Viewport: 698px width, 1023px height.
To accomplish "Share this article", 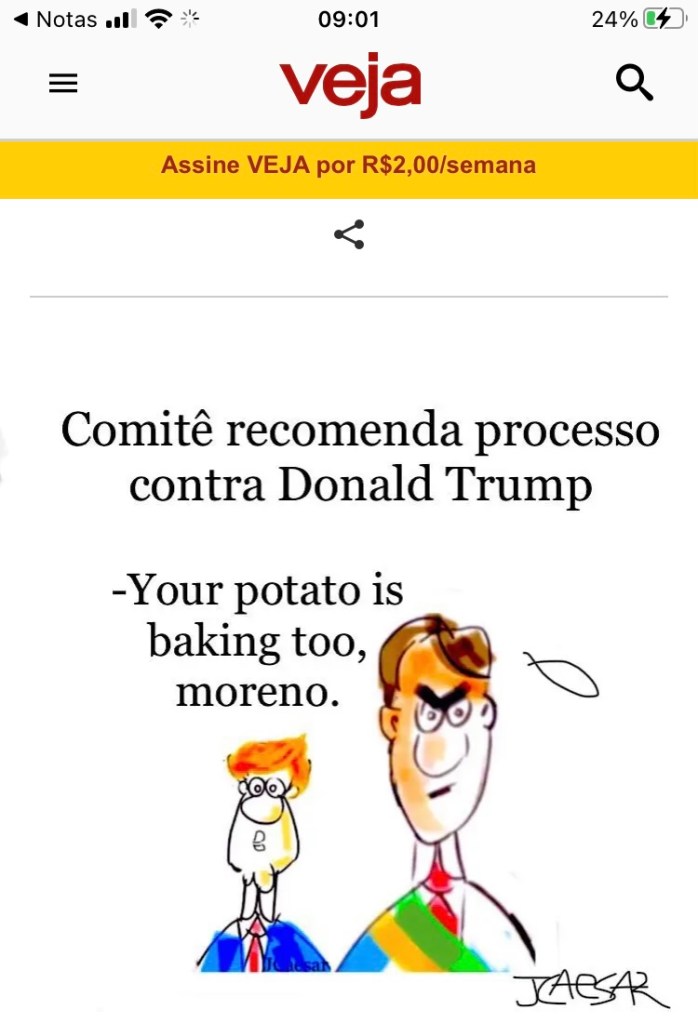I will 349,235.
